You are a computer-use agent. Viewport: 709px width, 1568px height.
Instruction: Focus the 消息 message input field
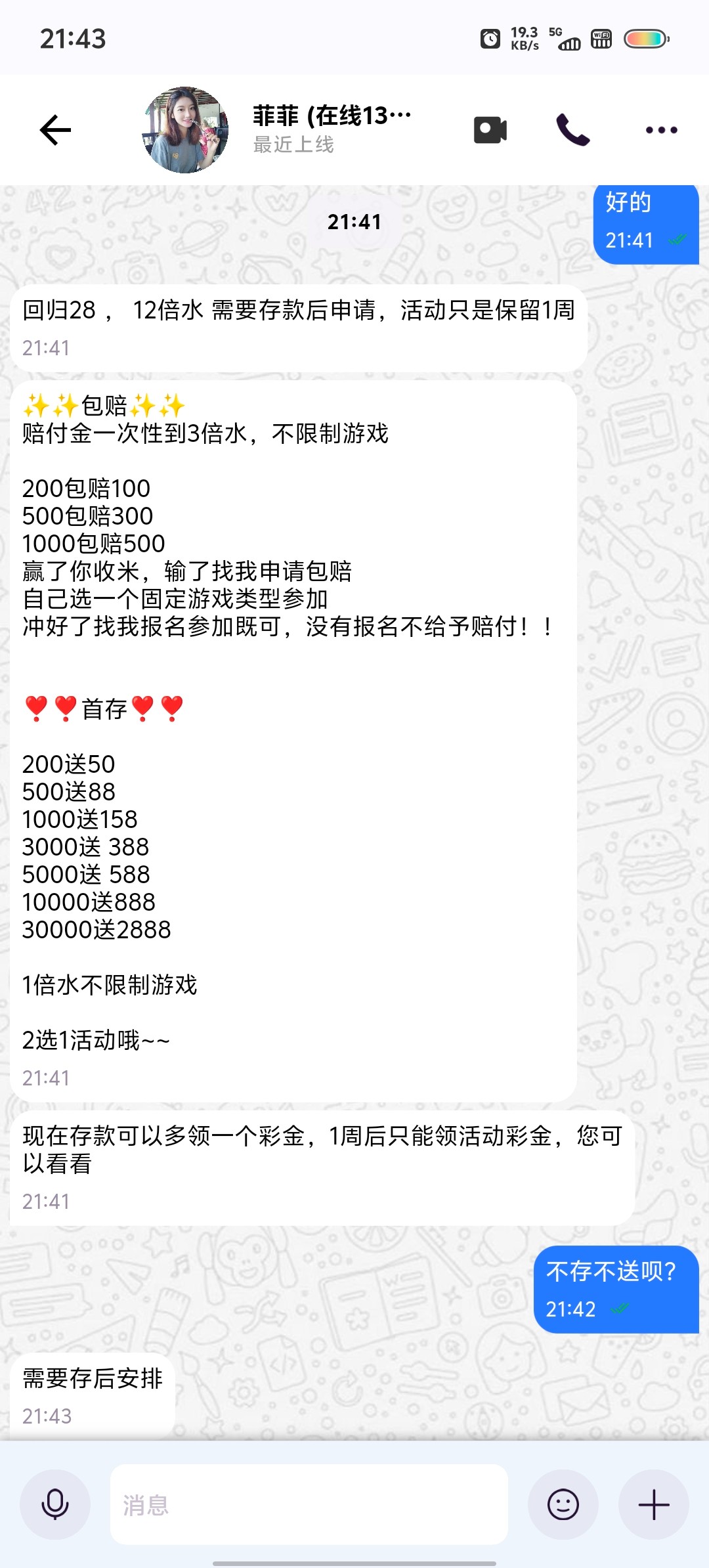point(309,1504)
